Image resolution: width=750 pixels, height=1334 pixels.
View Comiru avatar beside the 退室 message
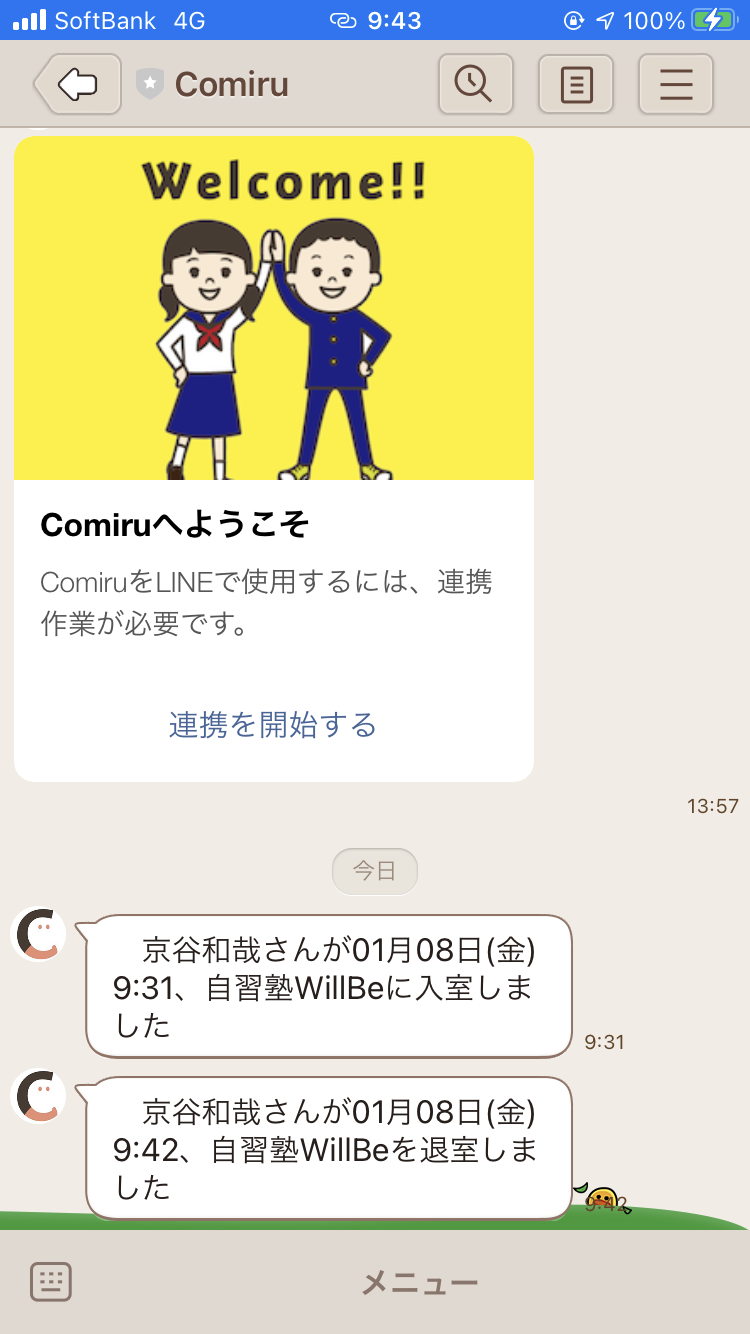click(39, 1096)
